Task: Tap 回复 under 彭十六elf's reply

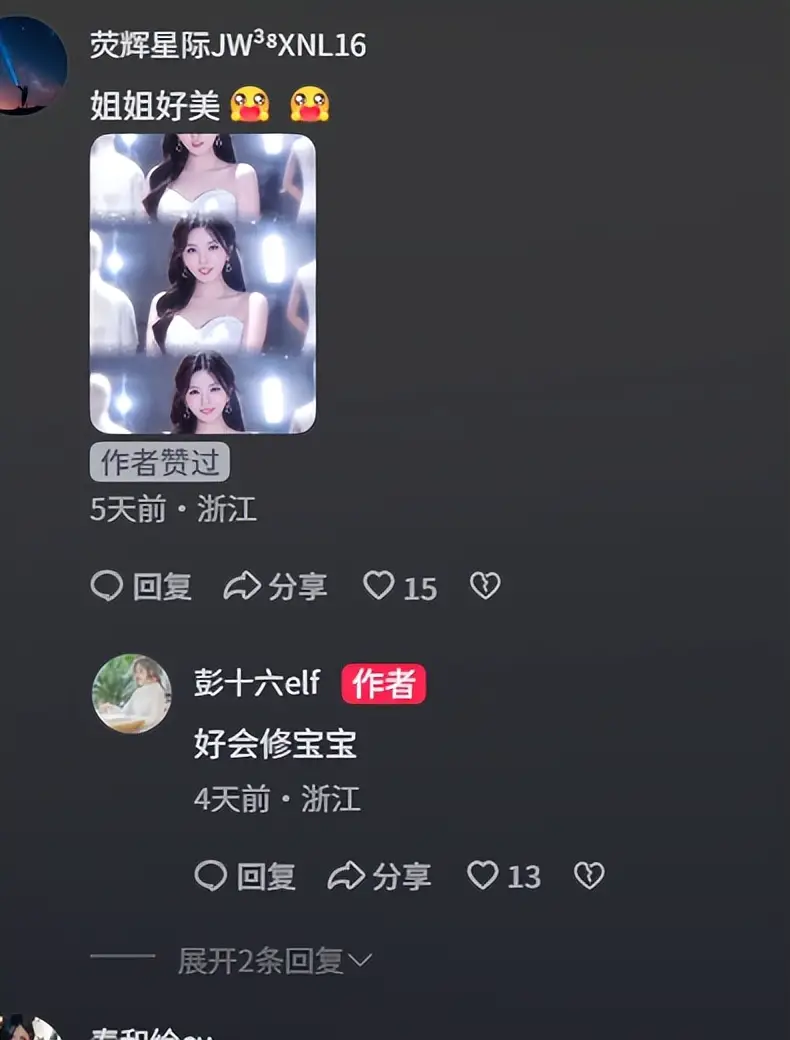Action: tap(267, 878)
